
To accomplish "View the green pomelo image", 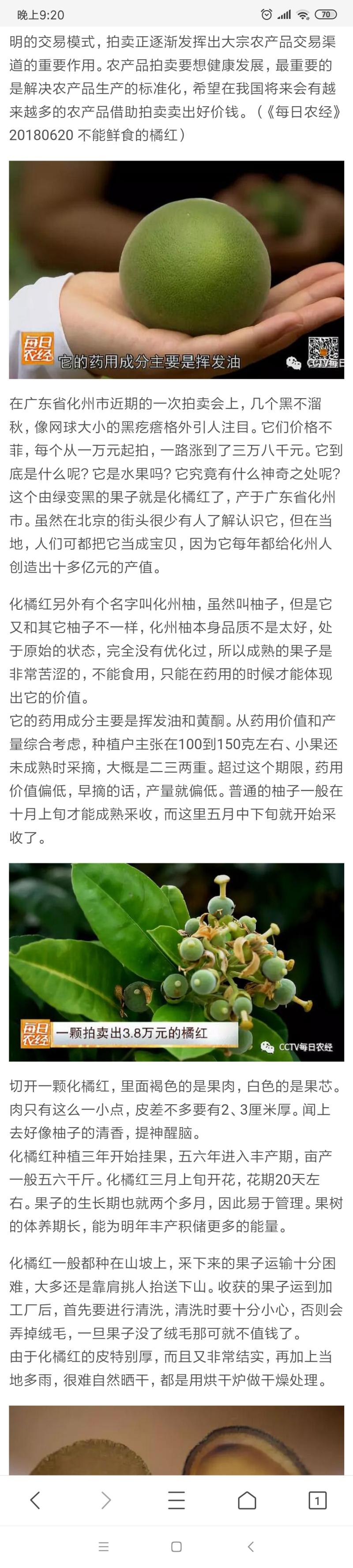I will pyautogui.click(x=176, y=270).
